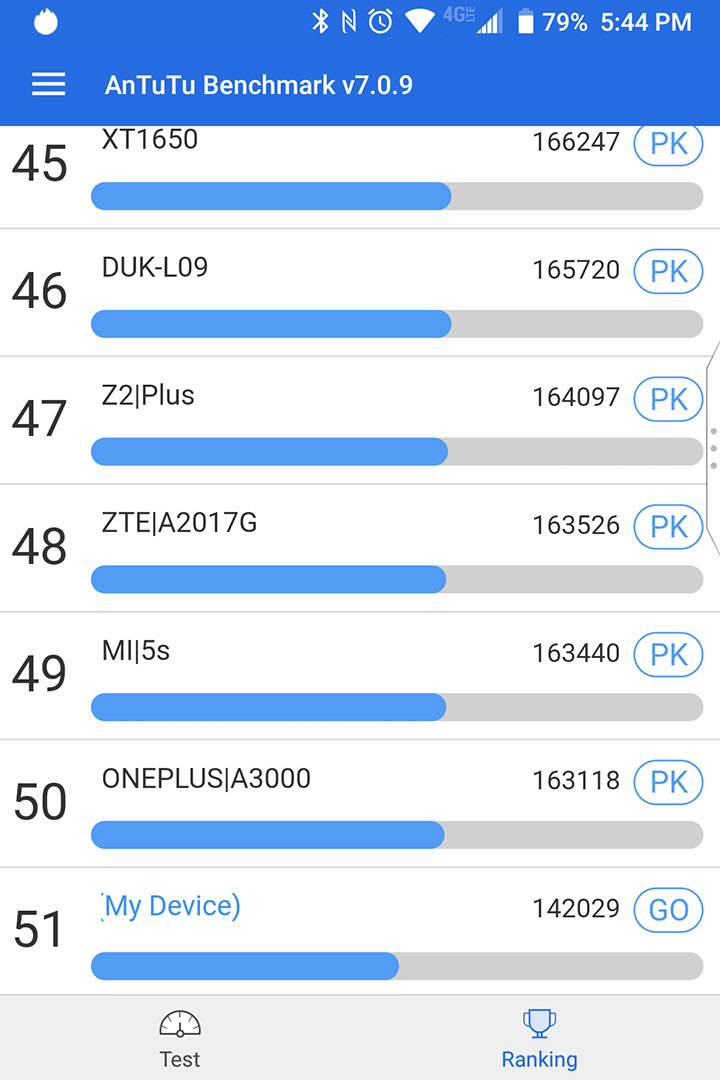
Task: Tap PK button for XT1650
Action: pos(668,144)
